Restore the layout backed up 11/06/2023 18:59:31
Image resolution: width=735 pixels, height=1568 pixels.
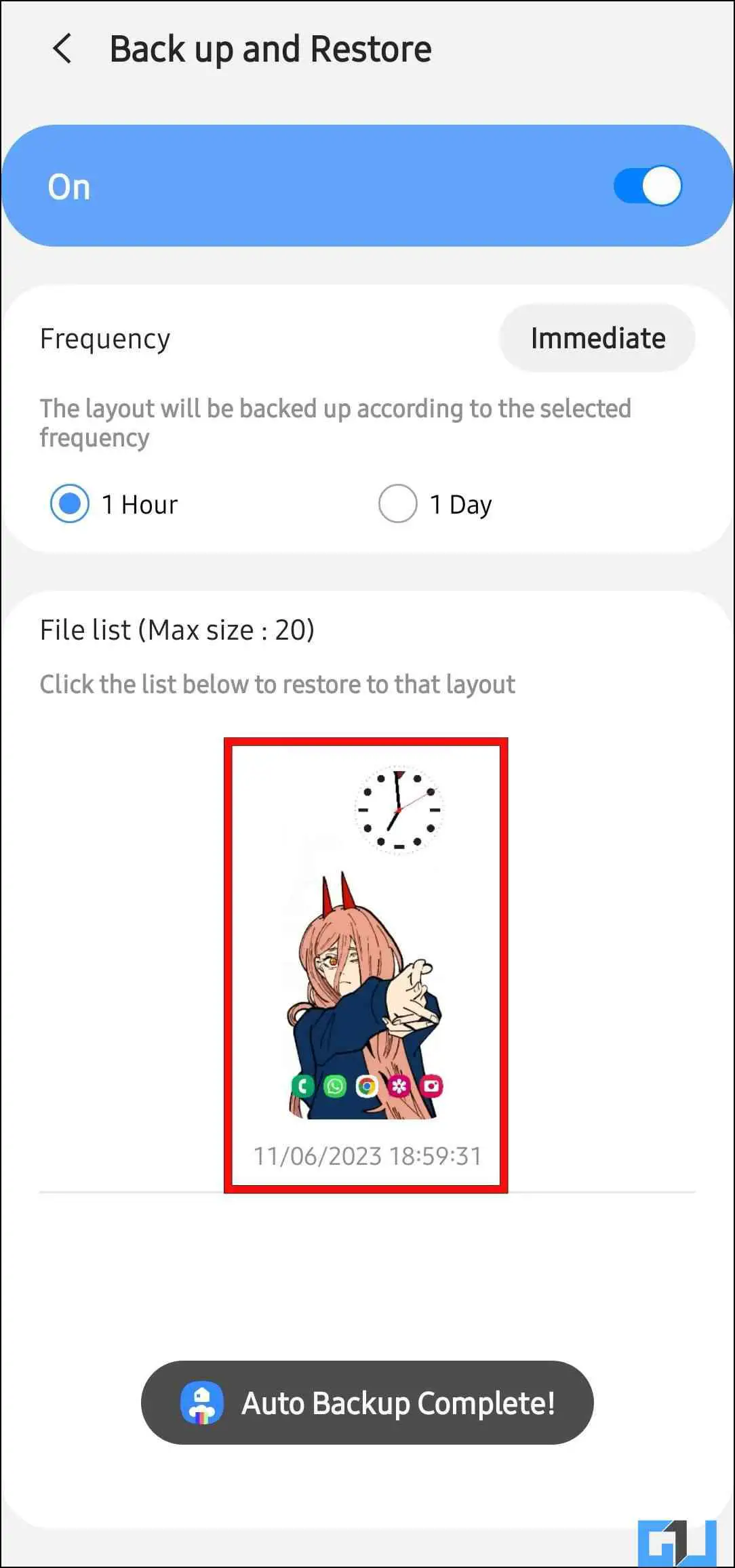tap(366, 965)
